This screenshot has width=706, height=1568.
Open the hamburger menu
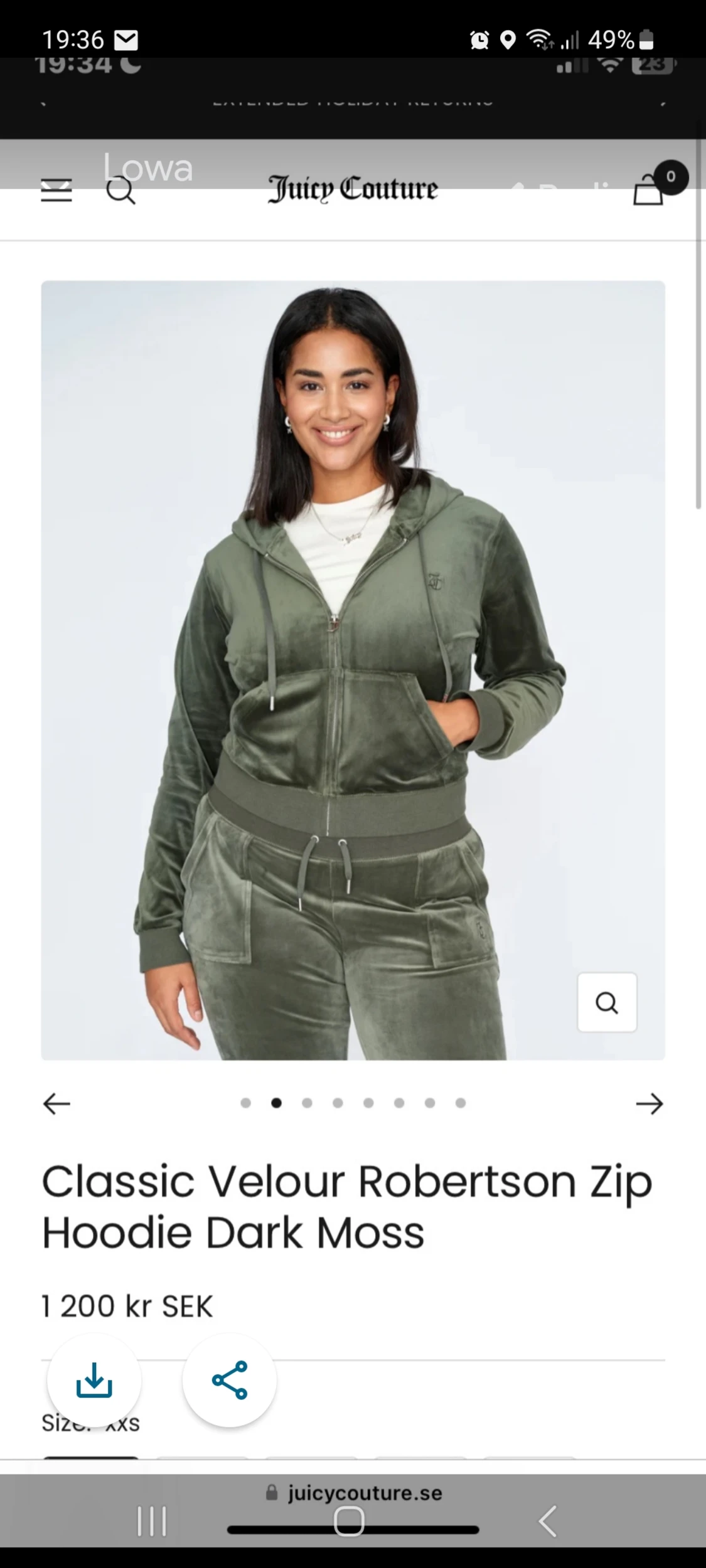pos(56,190)
